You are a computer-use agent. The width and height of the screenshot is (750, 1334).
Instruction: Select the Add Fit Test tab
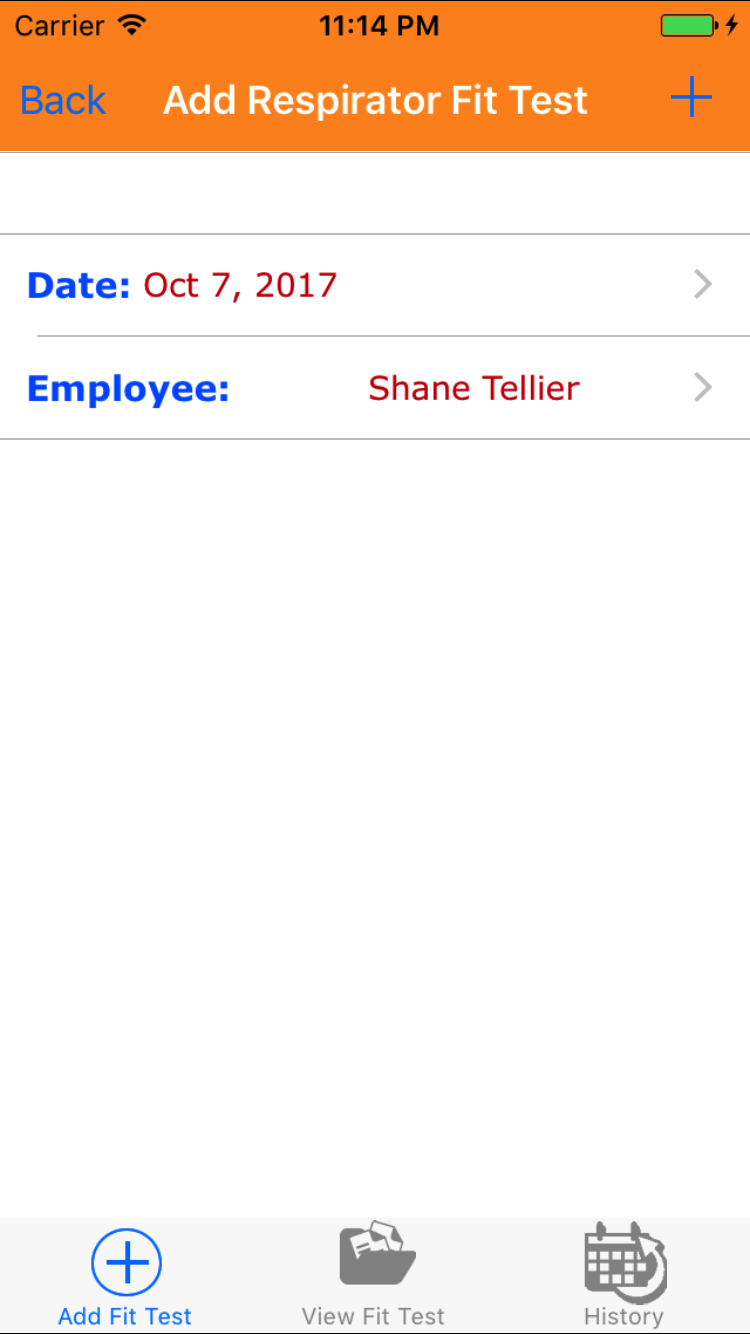point(125,1277)
